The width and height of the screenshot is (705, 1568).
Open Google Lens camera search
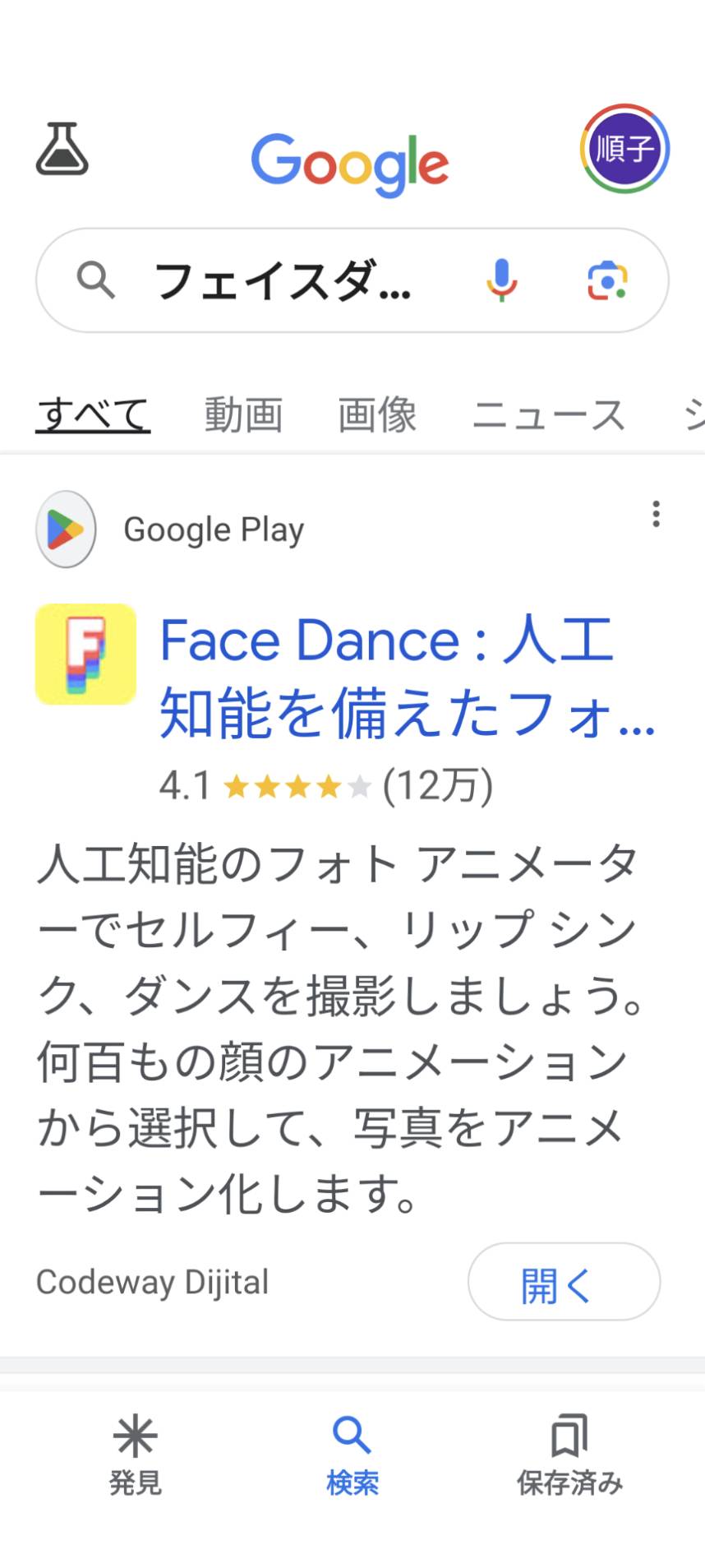pos(607,280)
